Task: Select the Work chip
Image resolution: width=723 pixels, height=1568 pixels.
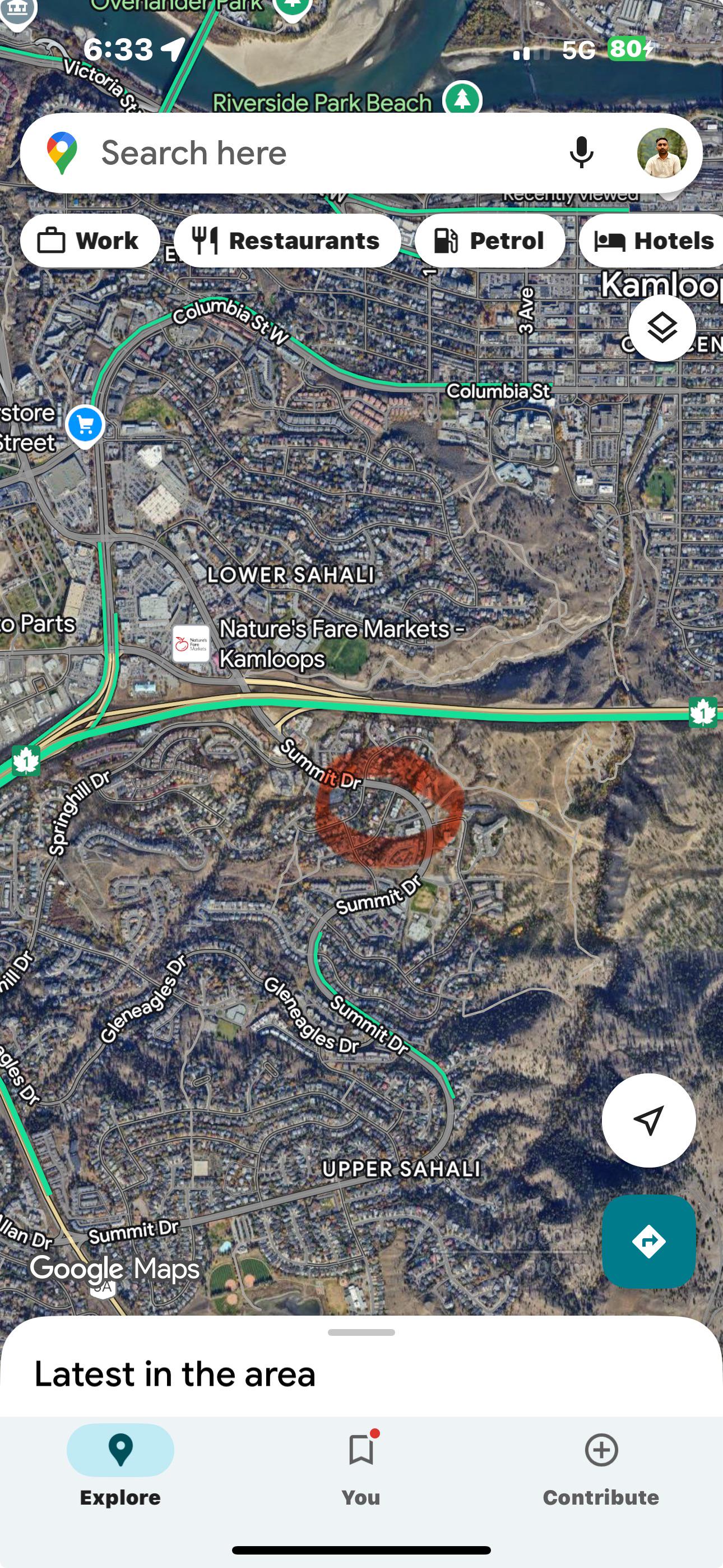Action: tap(90, 241)
